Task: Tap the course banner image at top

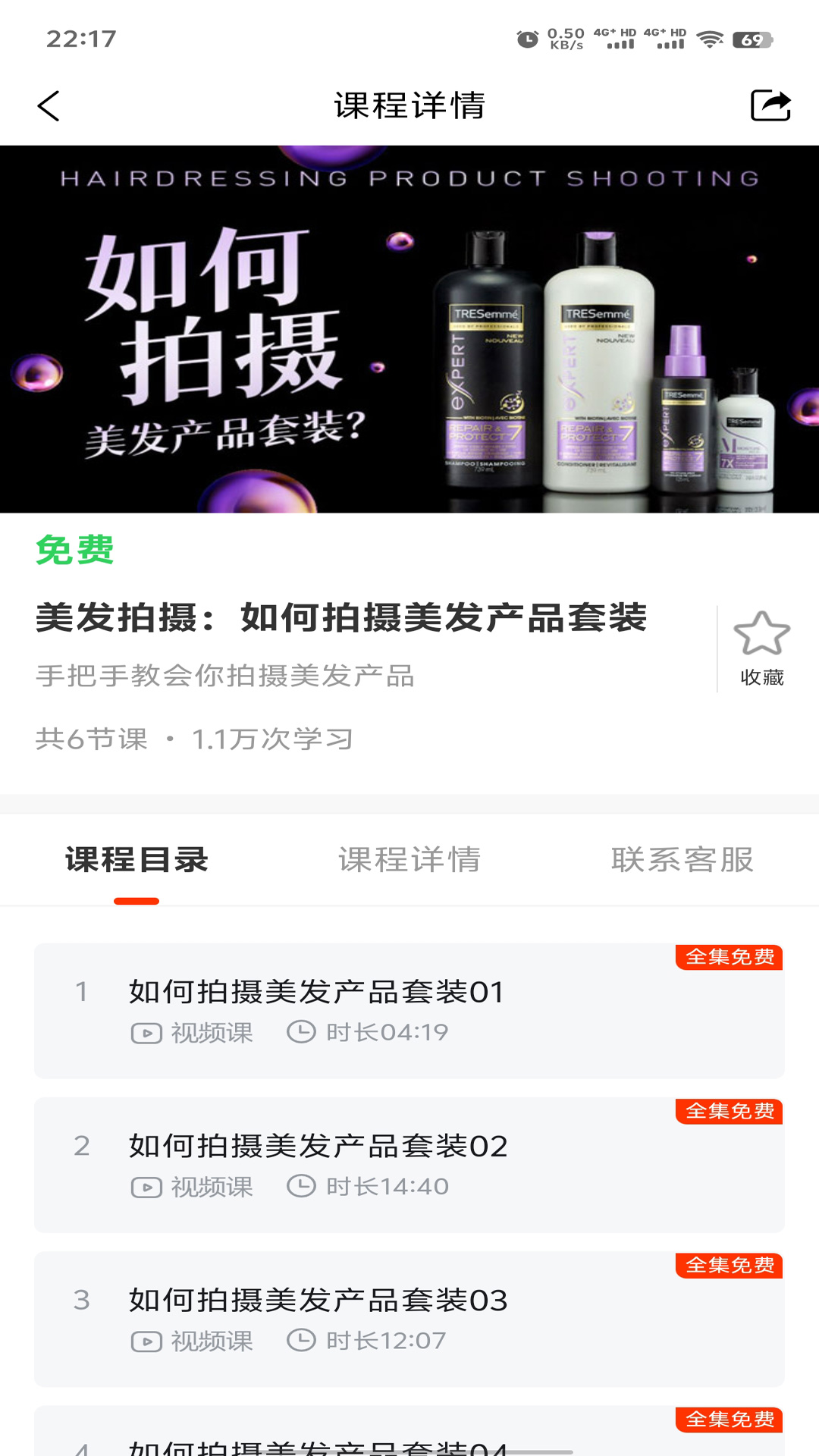Action: tap(409, 326)
